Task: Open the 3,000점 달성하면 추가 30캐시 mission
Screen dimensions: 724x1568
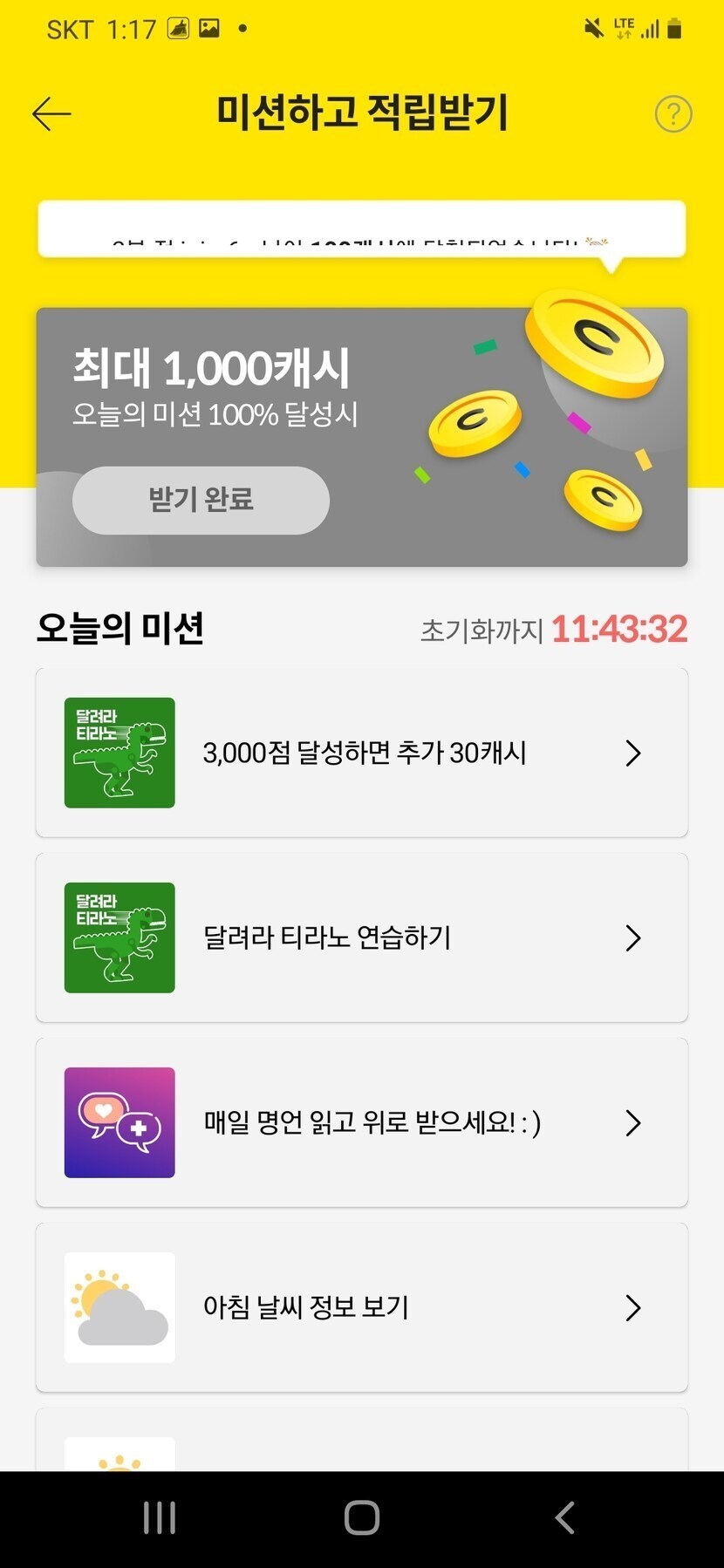Action: tap(362, 753)
